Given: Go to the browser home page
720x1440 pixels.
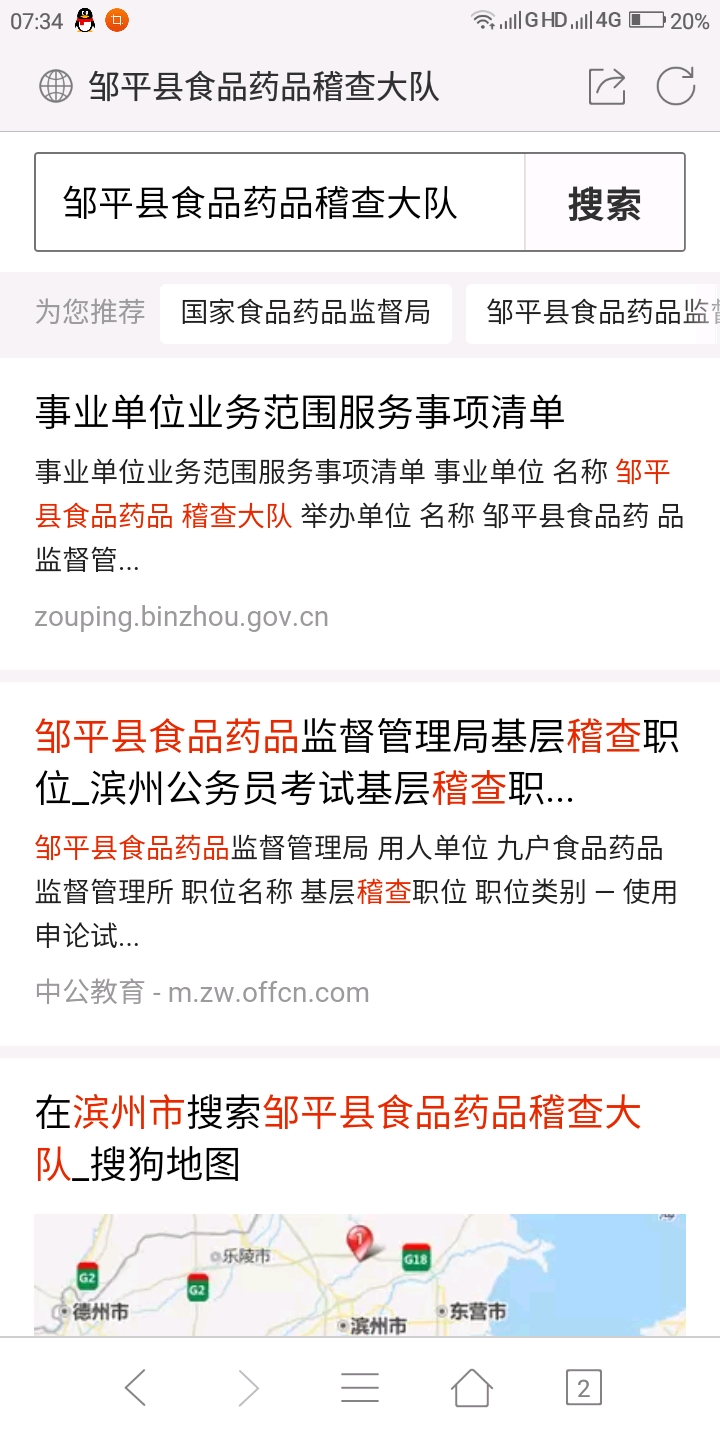Looking at the screenshot, I should tap(472, 1388).
